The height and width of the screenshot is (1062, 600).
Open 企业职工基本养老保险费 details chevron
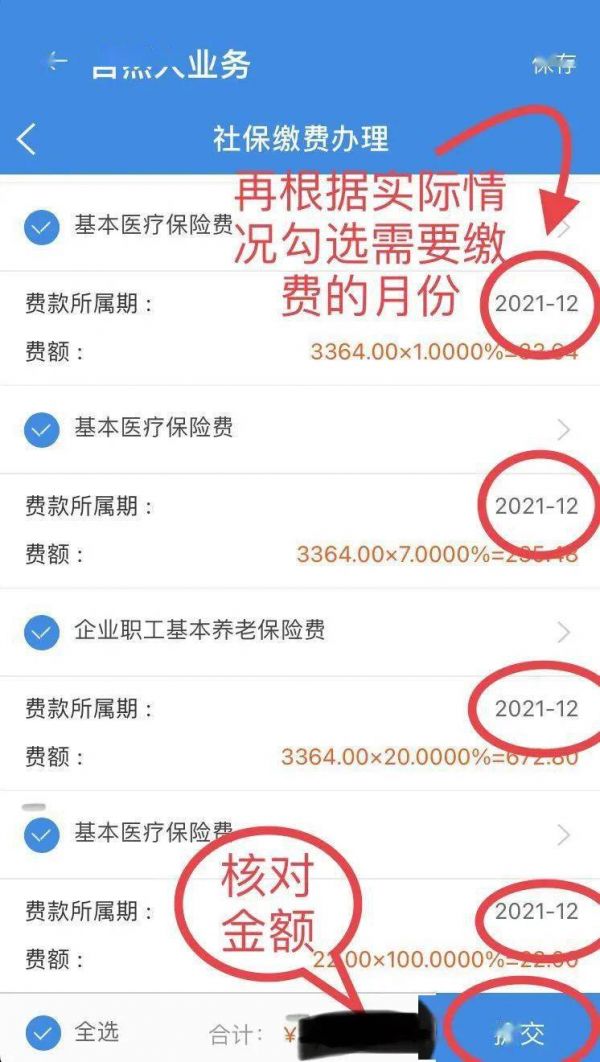point(564,632)
